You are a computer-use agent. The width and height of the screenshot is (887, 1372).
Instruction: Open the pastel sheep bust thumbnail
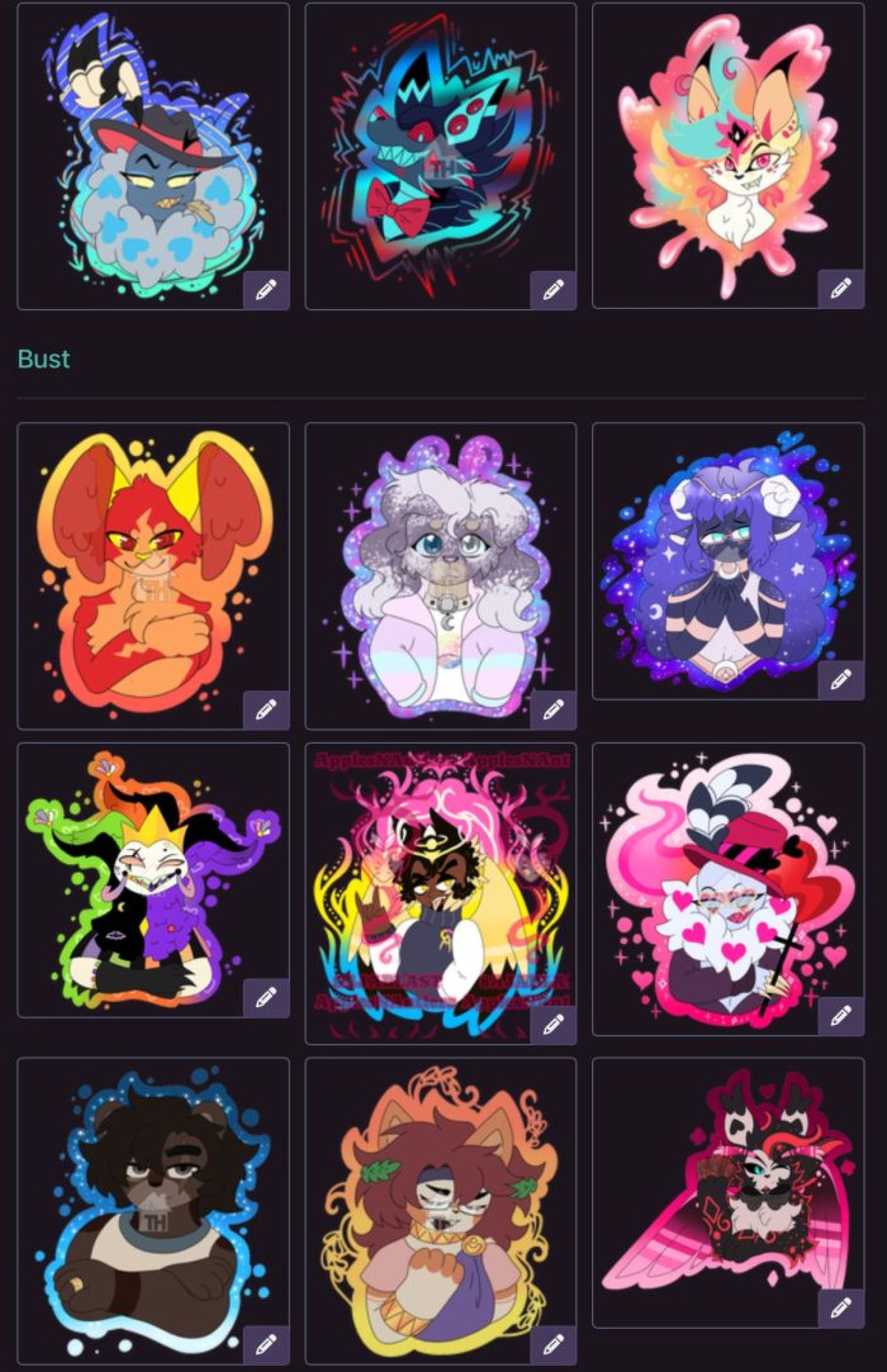click(440, 575)
